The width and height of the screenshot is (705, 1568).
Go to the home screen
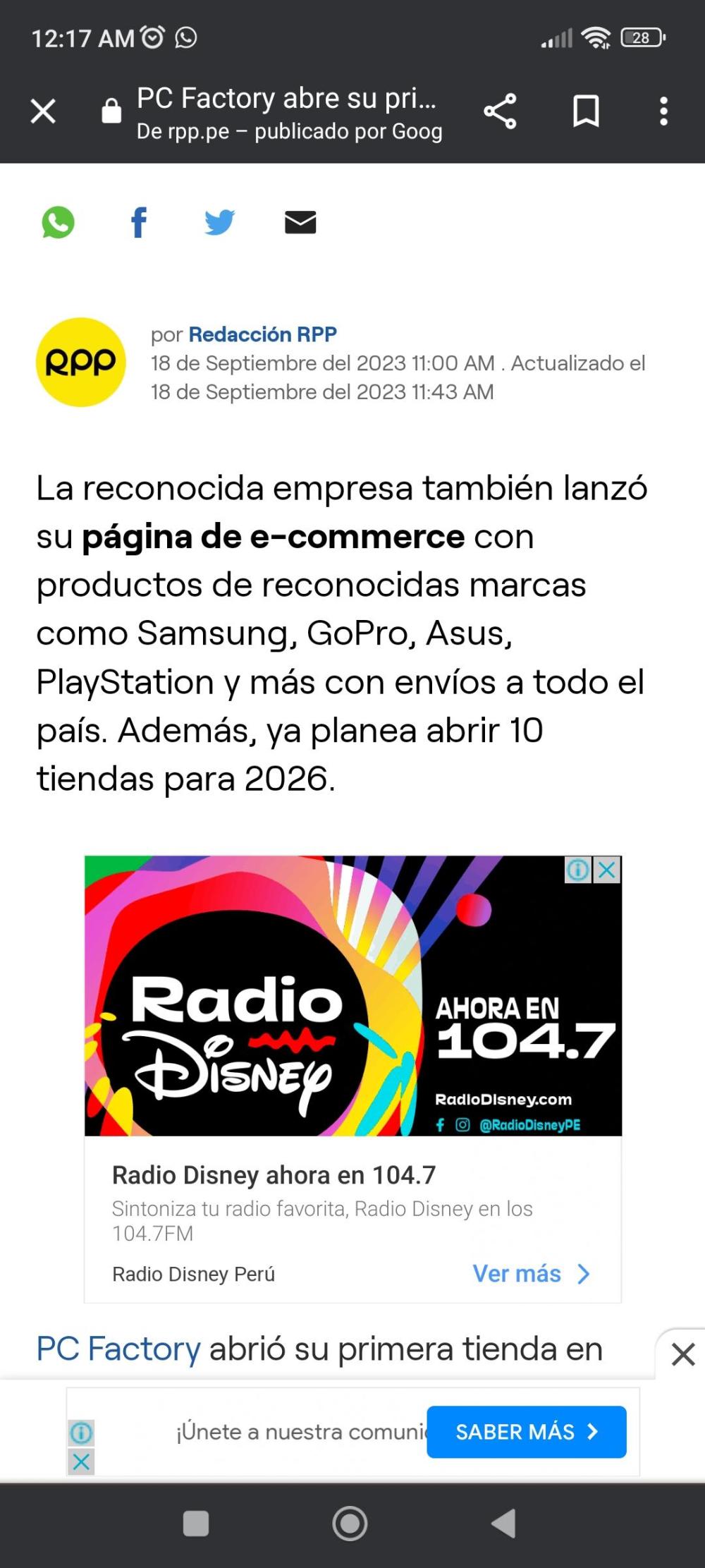tap(350, 1524)
